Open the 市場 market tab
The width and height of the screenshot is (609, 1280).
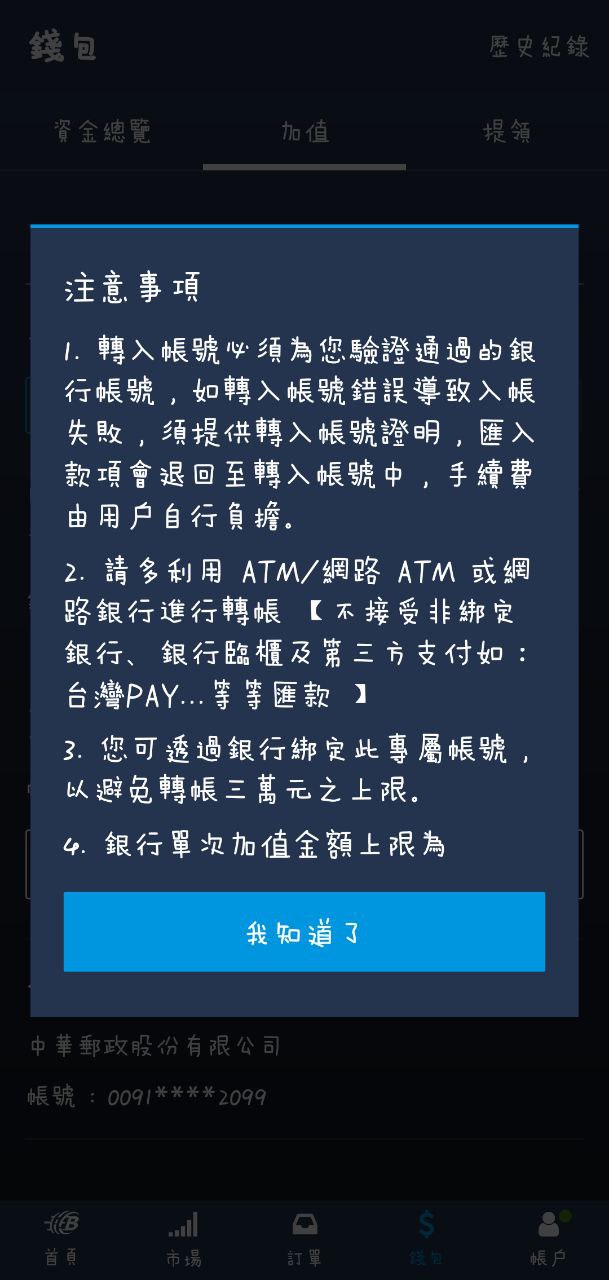tap(183, 1238)
